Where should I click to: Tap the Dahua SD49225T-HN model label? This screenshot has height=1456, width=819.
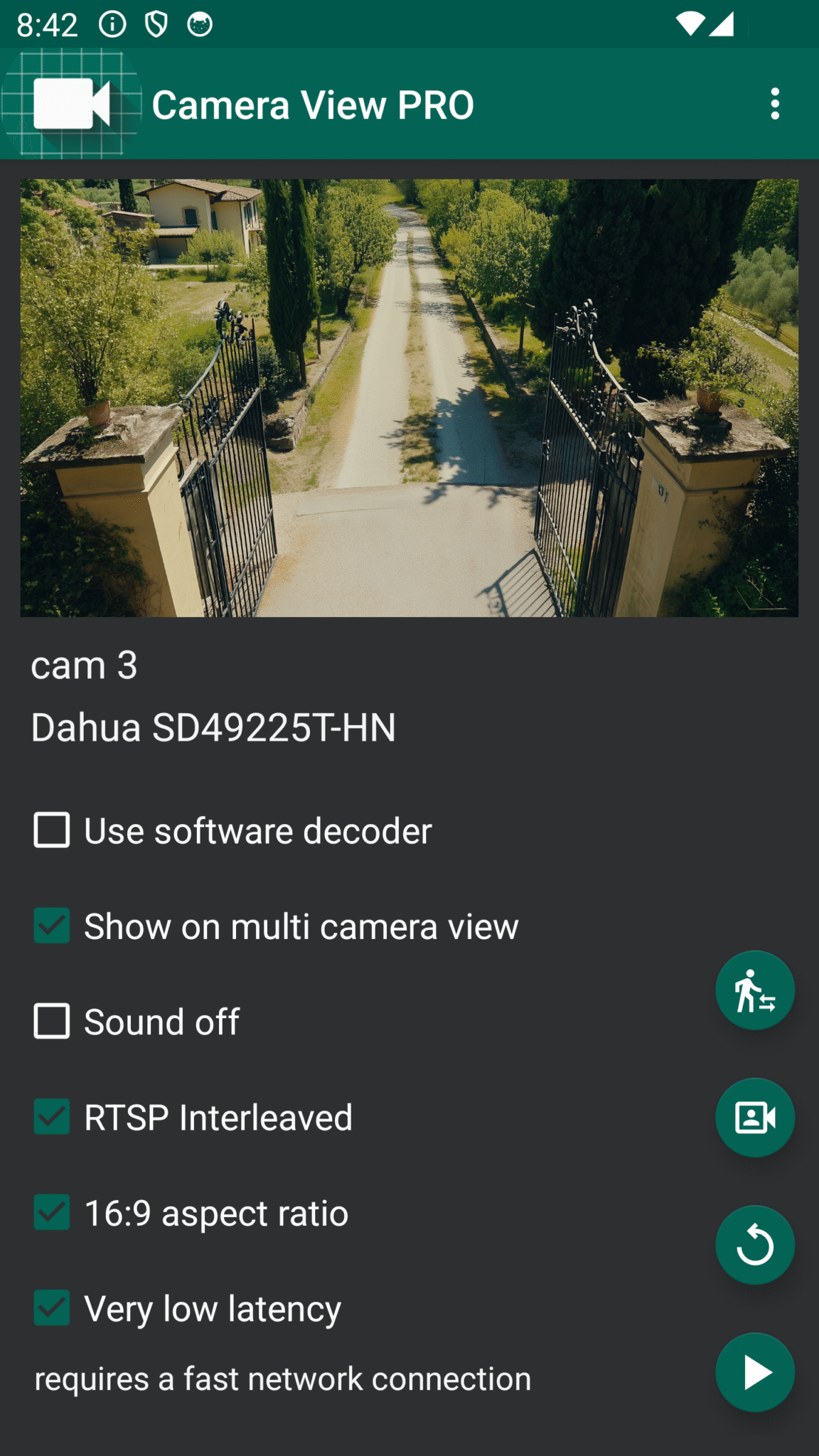[215, 728]
